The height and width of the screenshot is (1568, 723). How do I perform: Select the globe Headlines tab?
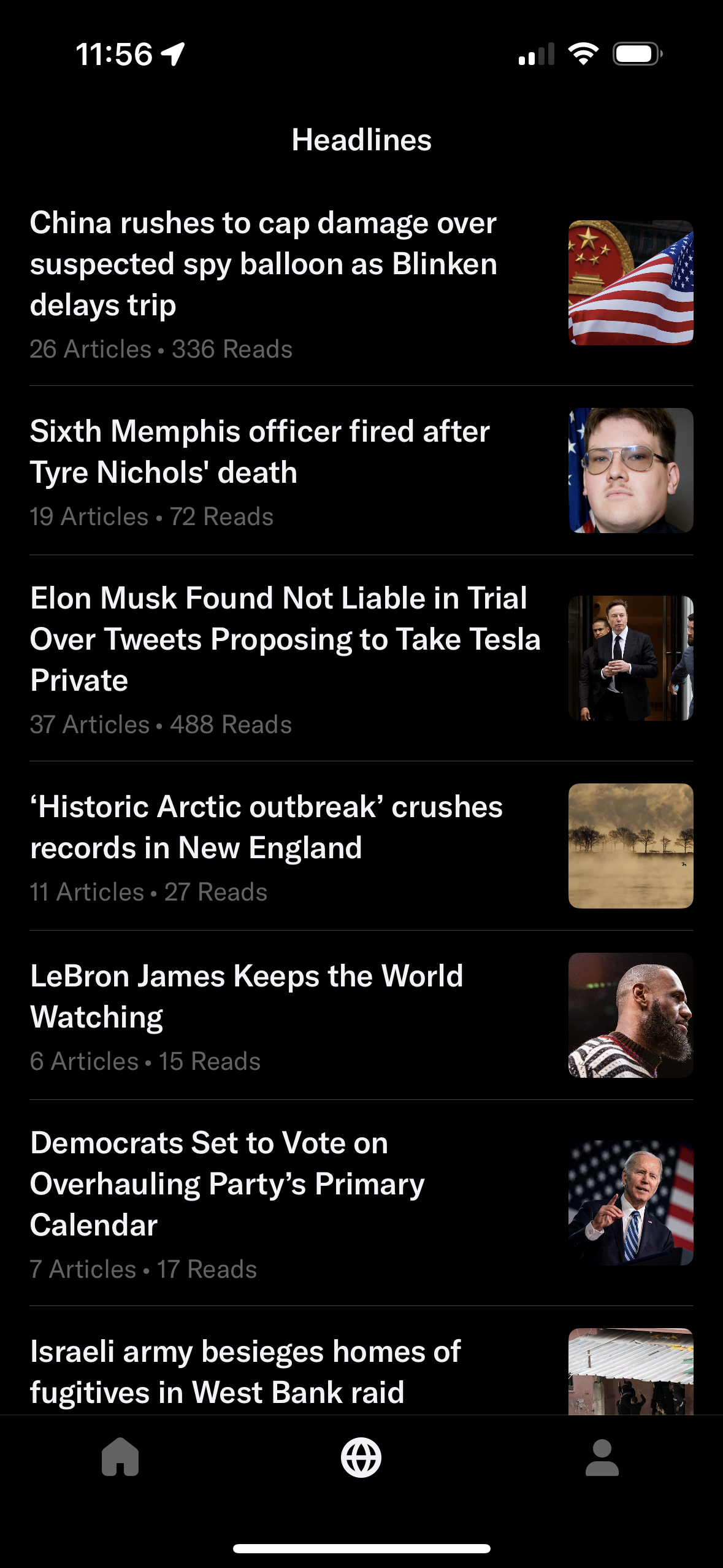[361, 1457]
